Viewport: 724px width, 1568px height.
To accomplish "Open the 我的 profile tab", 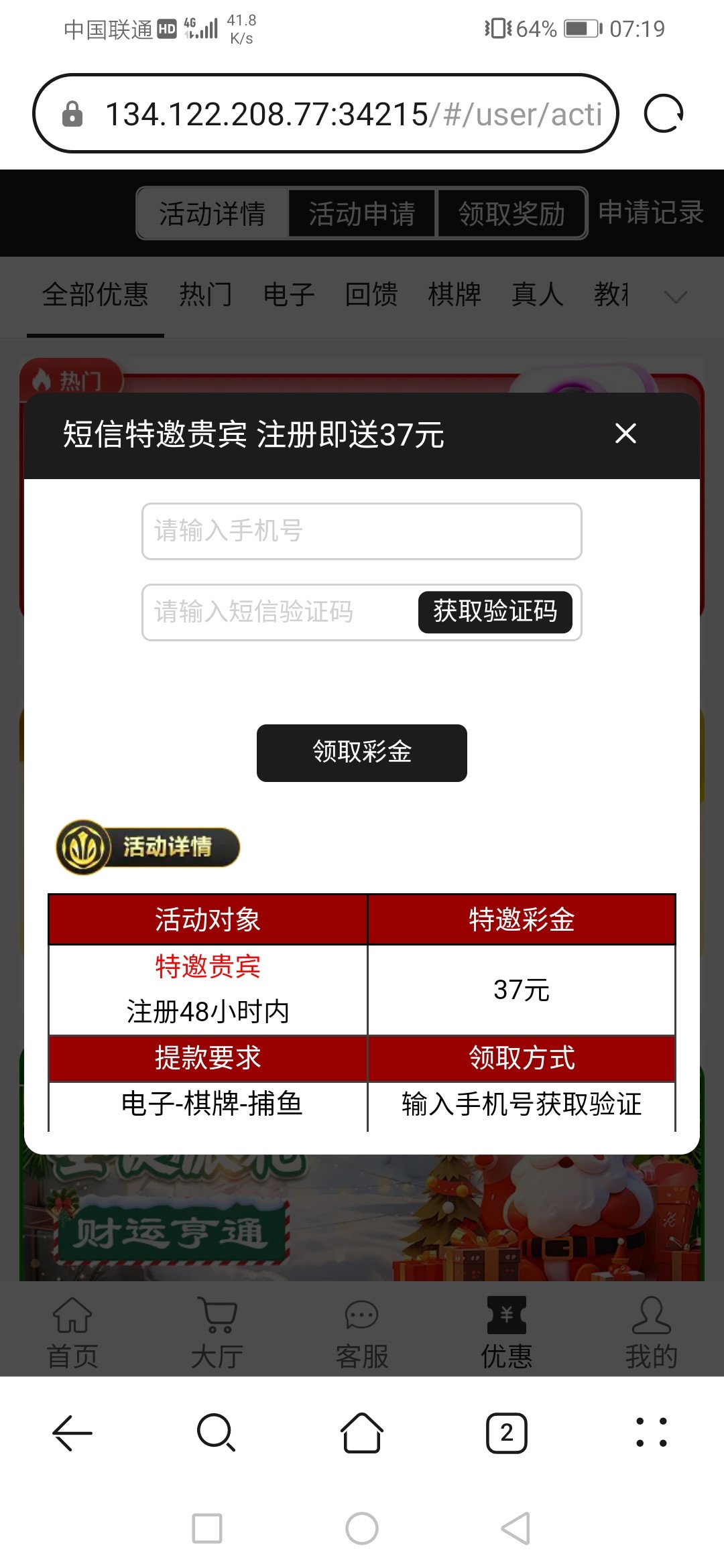I will point(651,1333).
